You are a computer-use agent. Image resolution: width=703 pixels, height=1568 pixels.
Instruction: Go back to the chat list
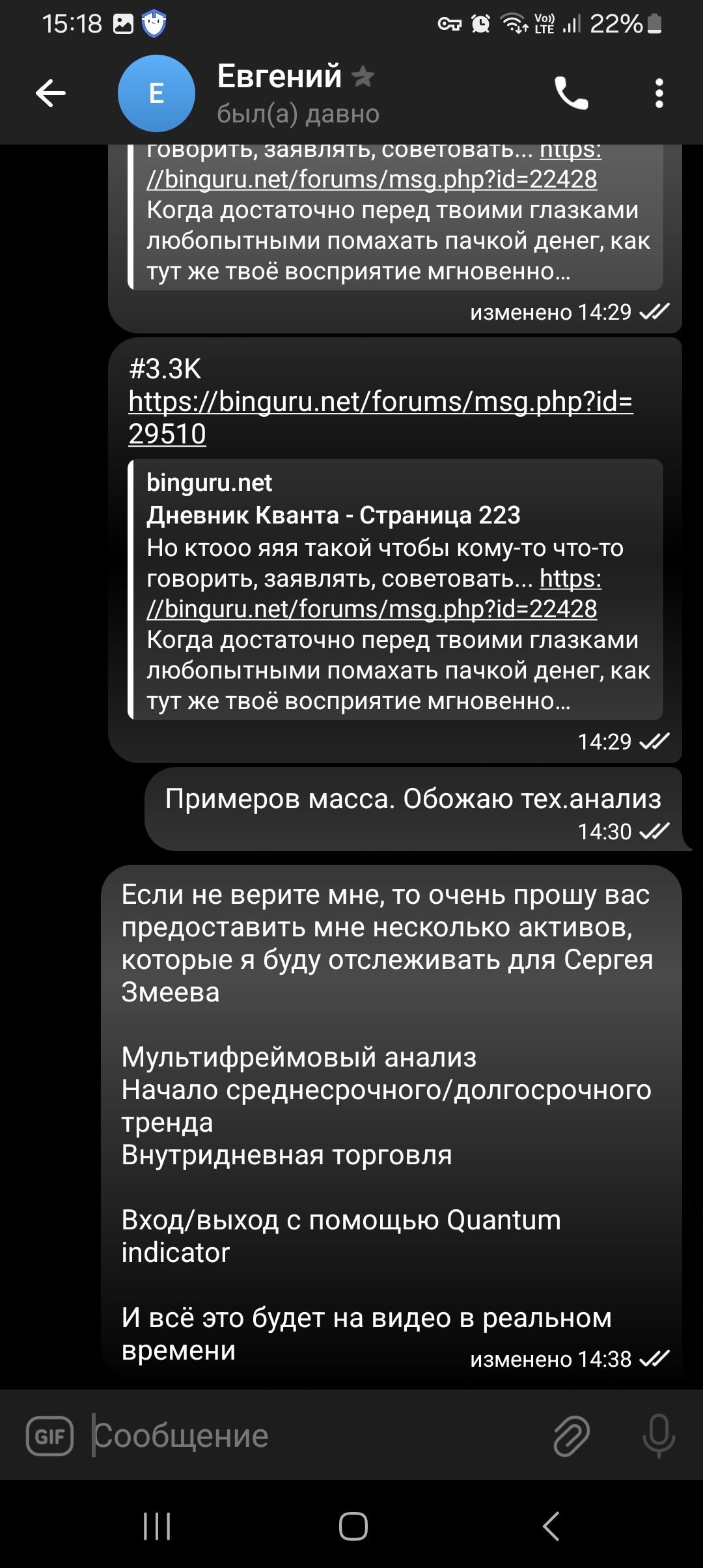pyautogui.click(x=50, y=93)
